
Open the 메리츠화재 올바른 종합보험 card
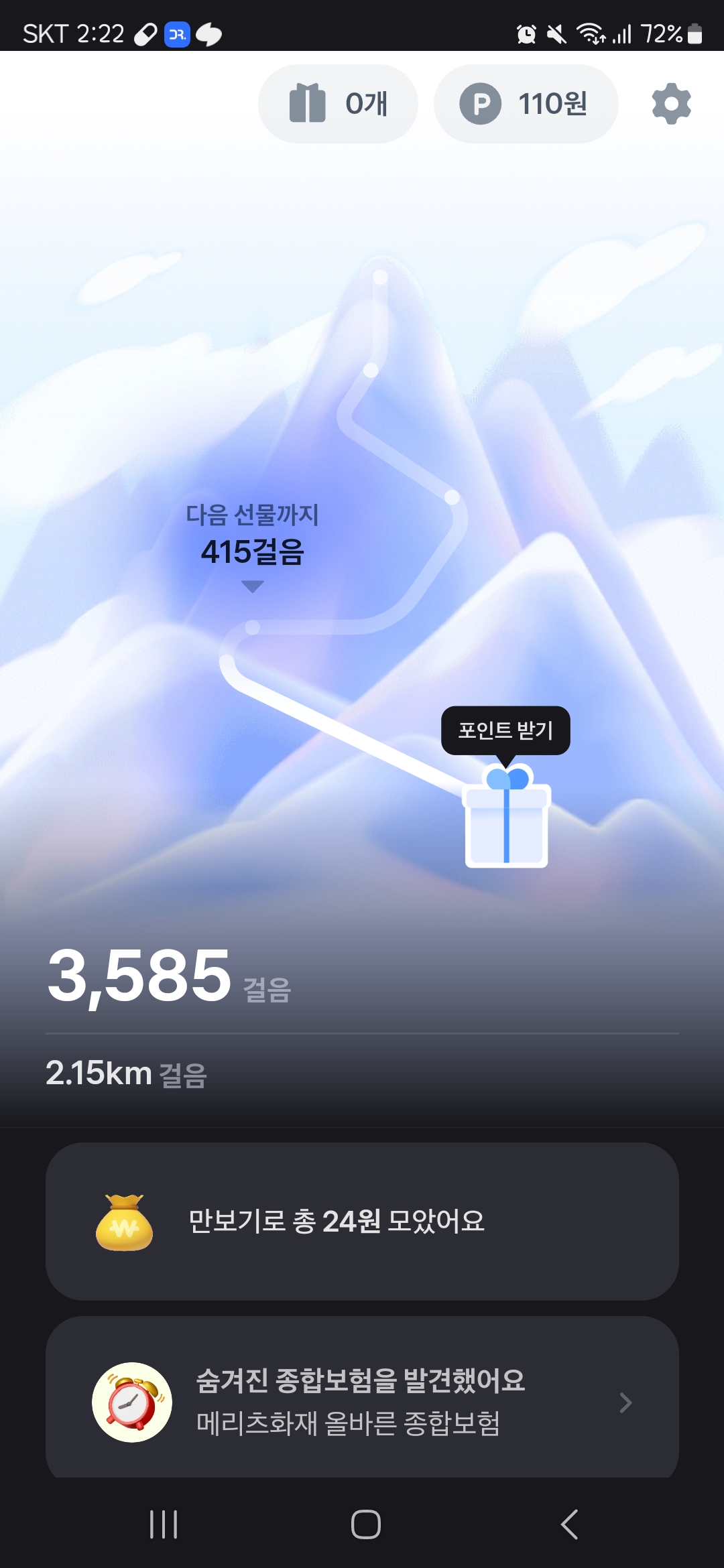362,1400
